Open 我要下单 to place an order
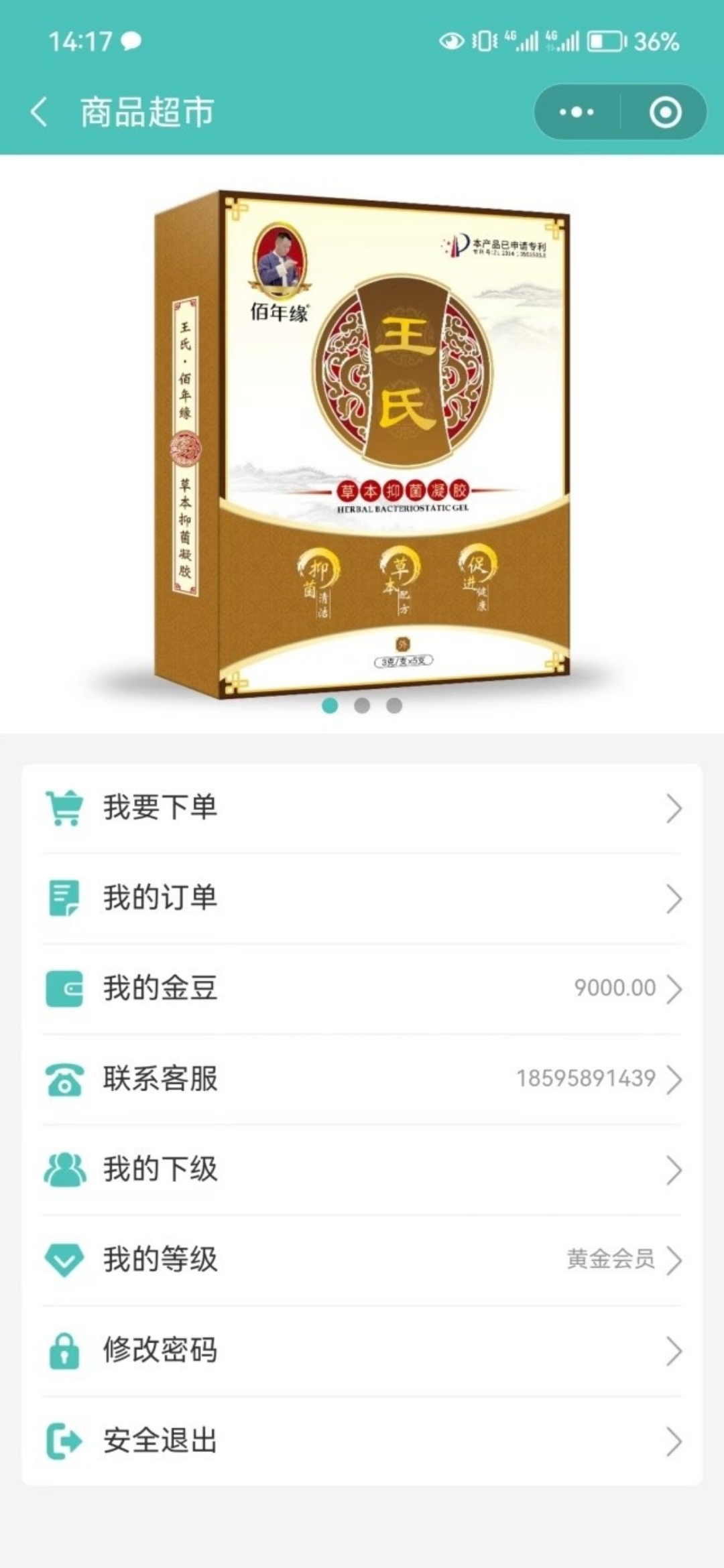Viewport: 724px width, 1568px height. [362, 807]
